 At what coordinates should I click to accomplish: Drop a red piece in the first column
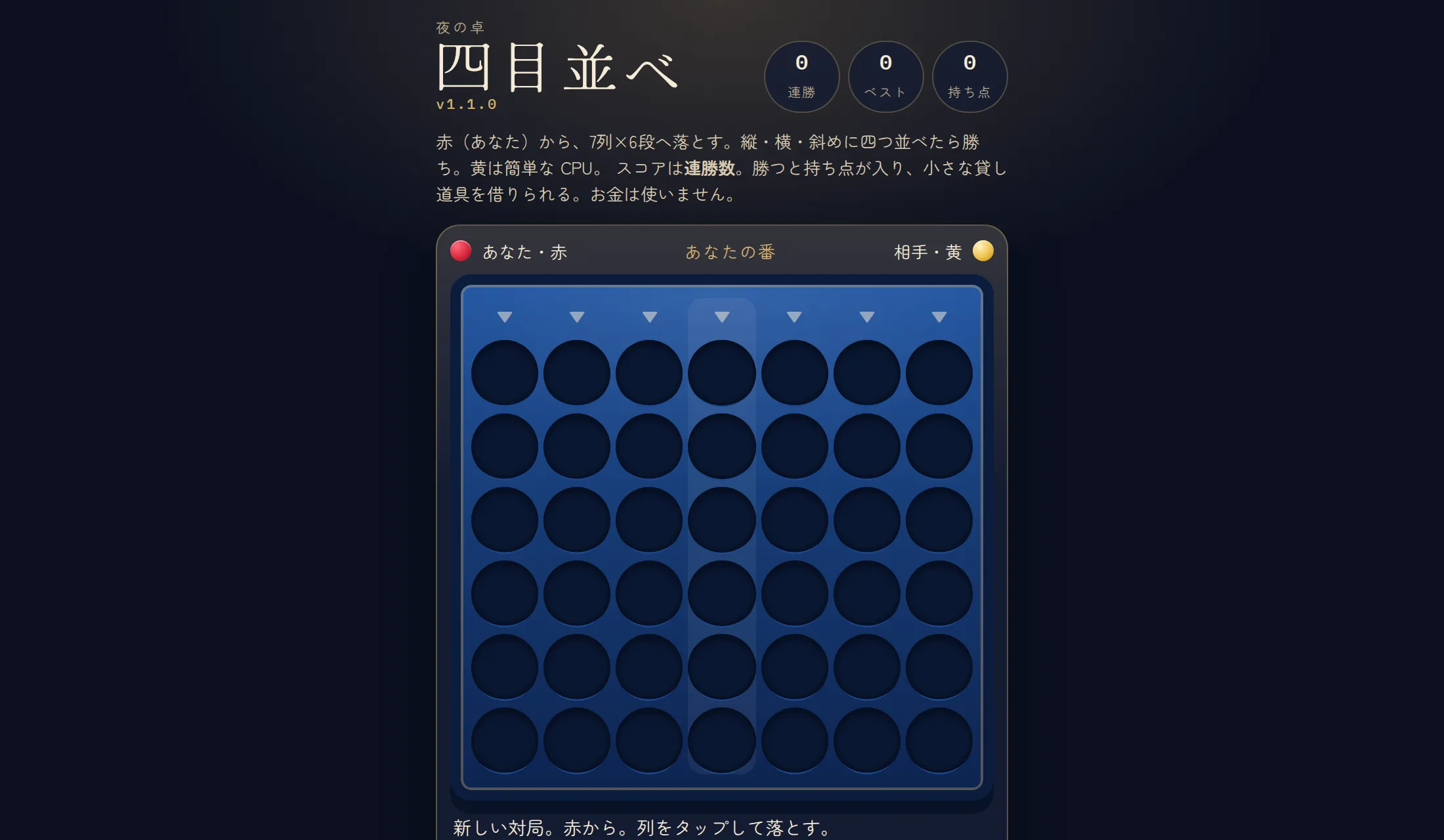pos(505,536)
